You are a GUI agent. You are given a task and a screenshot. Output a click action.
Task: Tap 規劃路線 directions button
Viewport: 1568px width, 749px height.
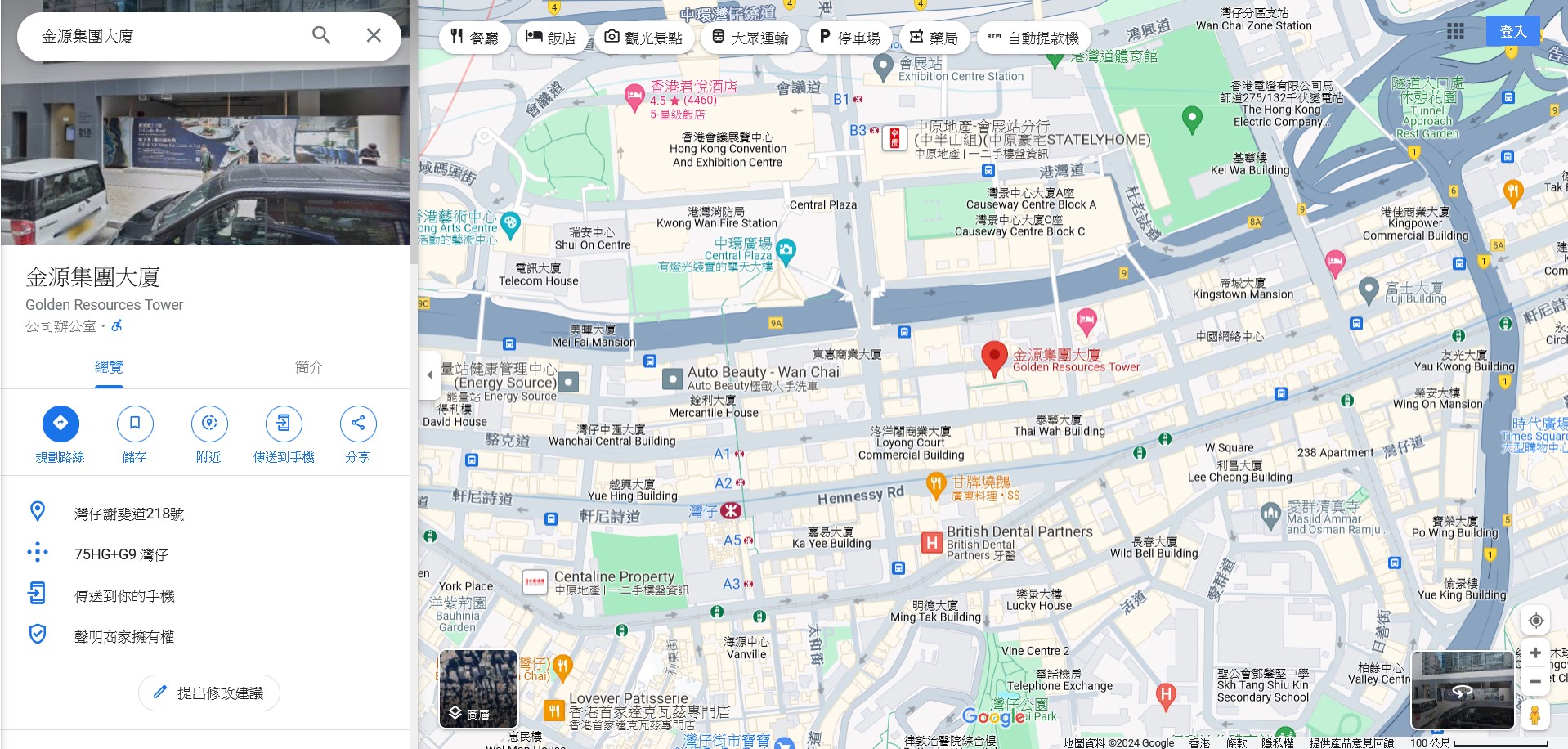pyautogui.click(x=60, y=424)
